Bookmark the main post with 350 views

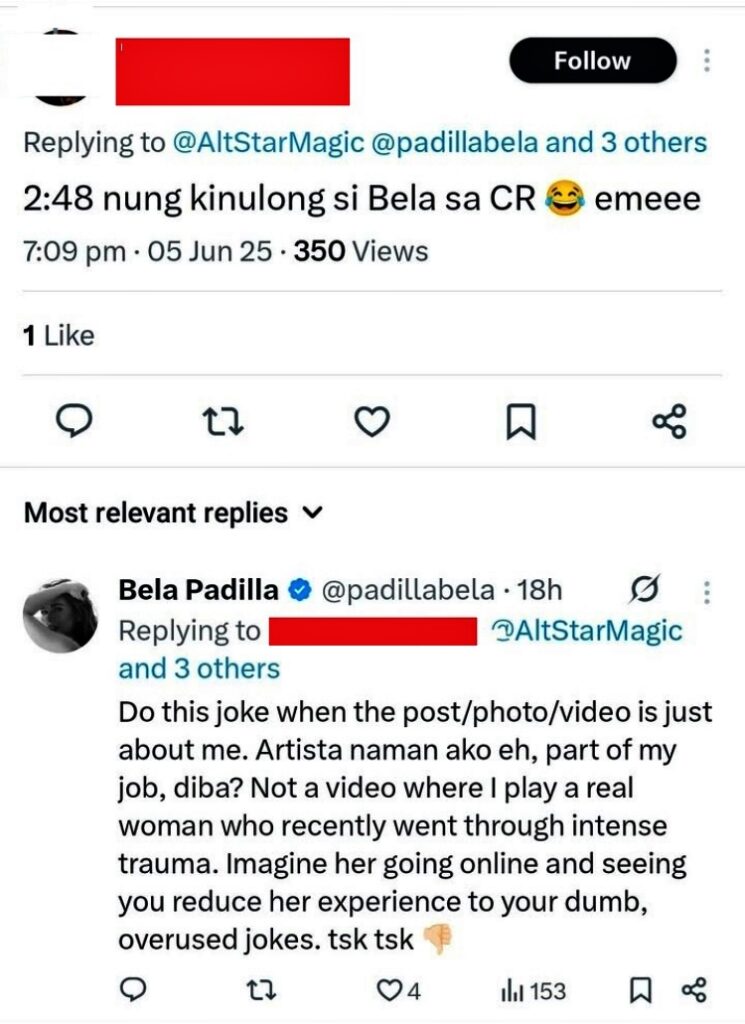pyautogui.click(x=520, y=422)
